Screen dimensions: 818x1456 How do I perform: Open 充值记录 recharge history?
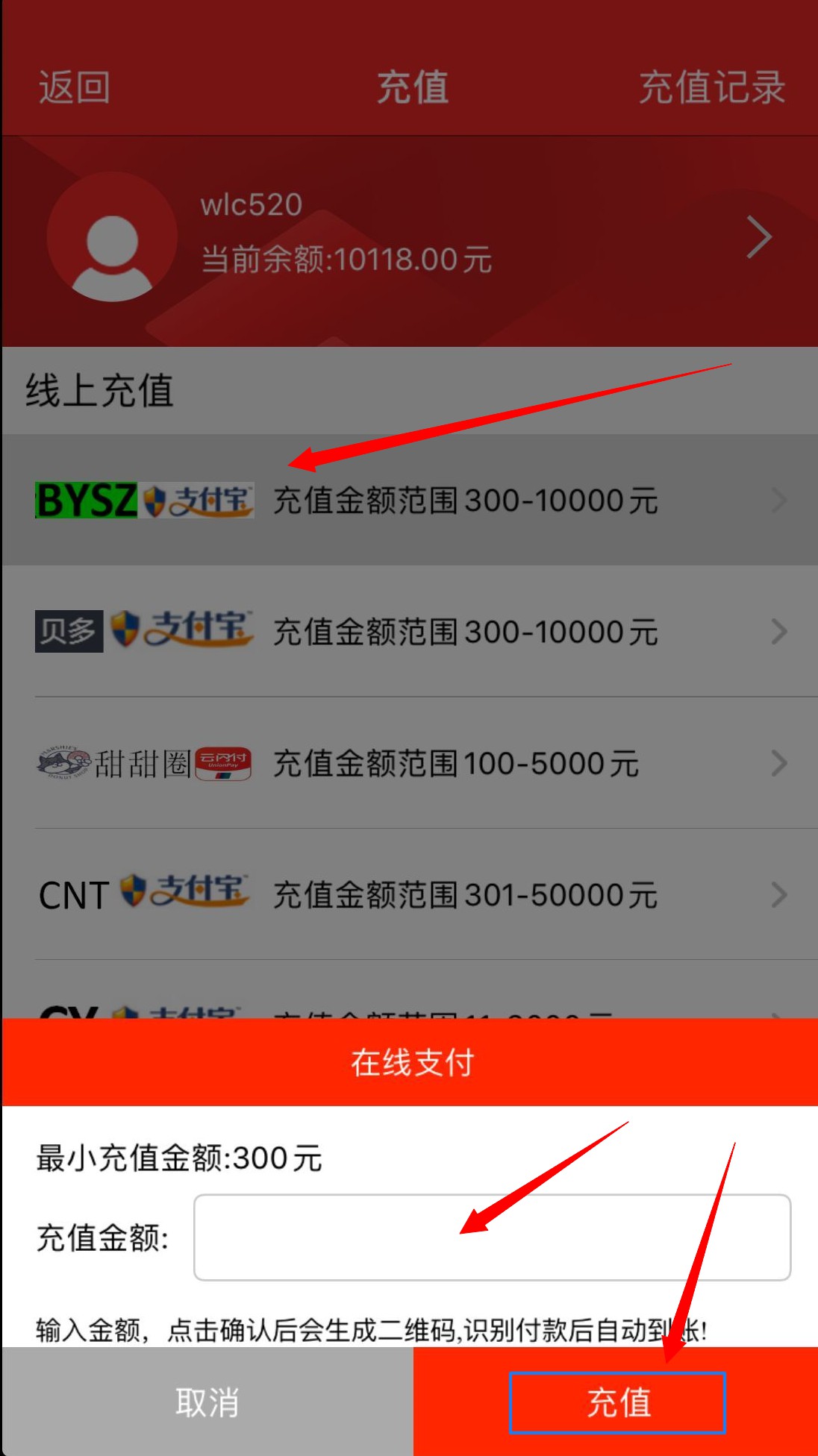(x=711, y=87)
